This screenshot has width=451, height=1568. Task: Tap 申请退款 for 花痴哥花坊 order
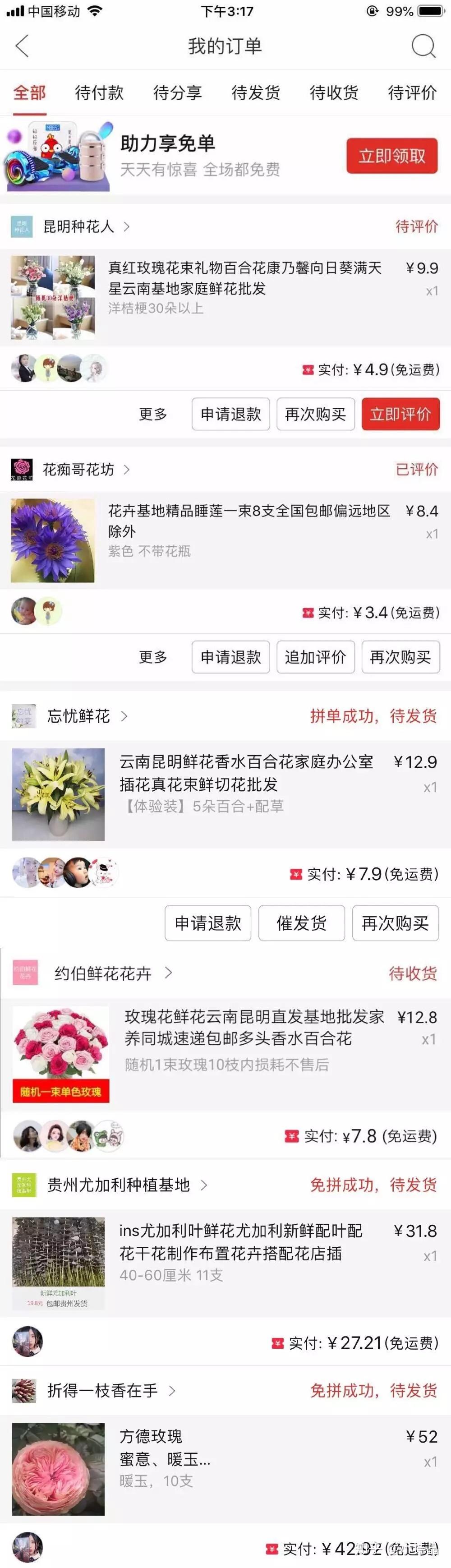point(230,657)
